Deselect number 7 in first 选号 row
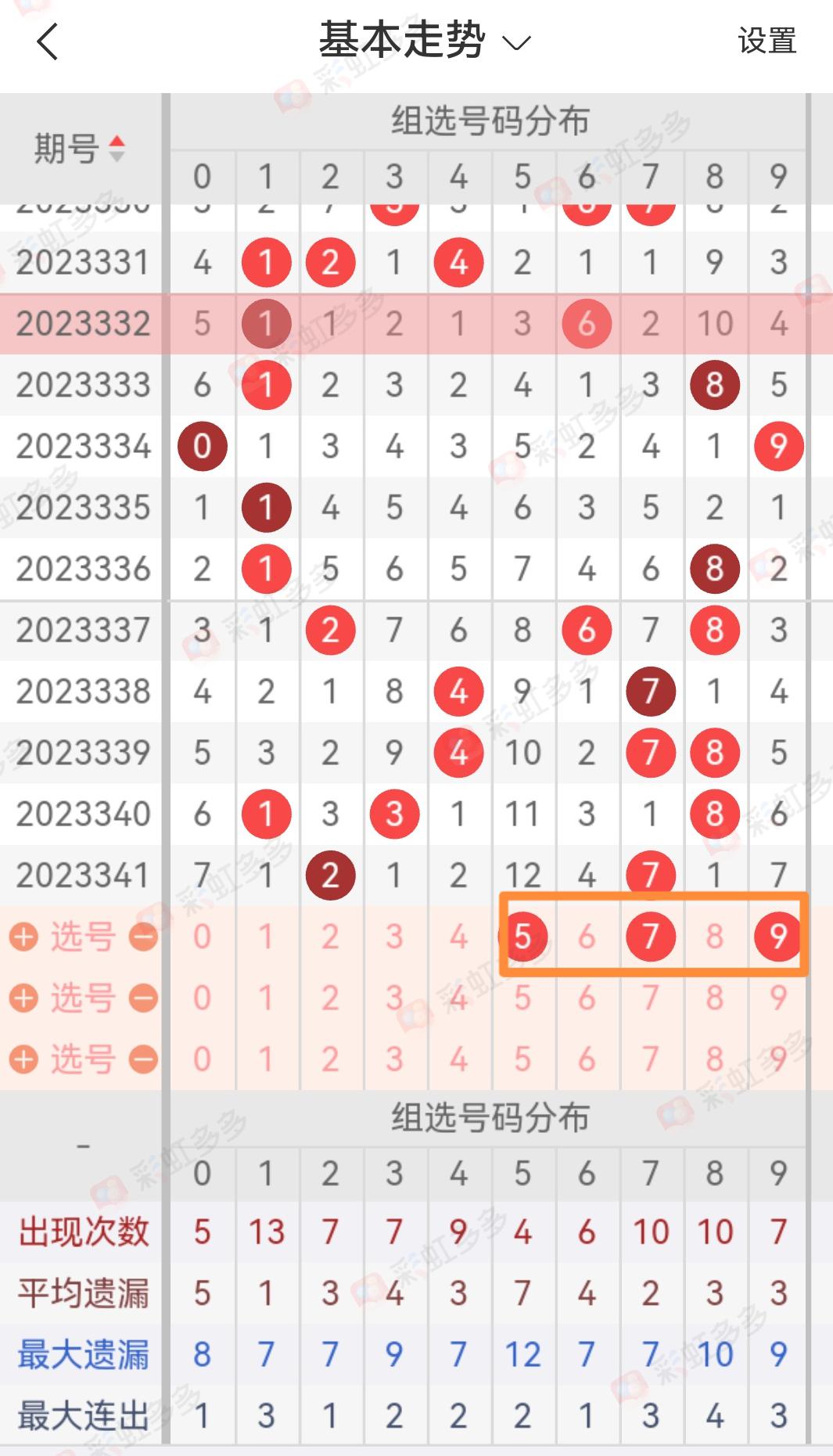Viewport: 833px width, 1456px height. [650, 937]
